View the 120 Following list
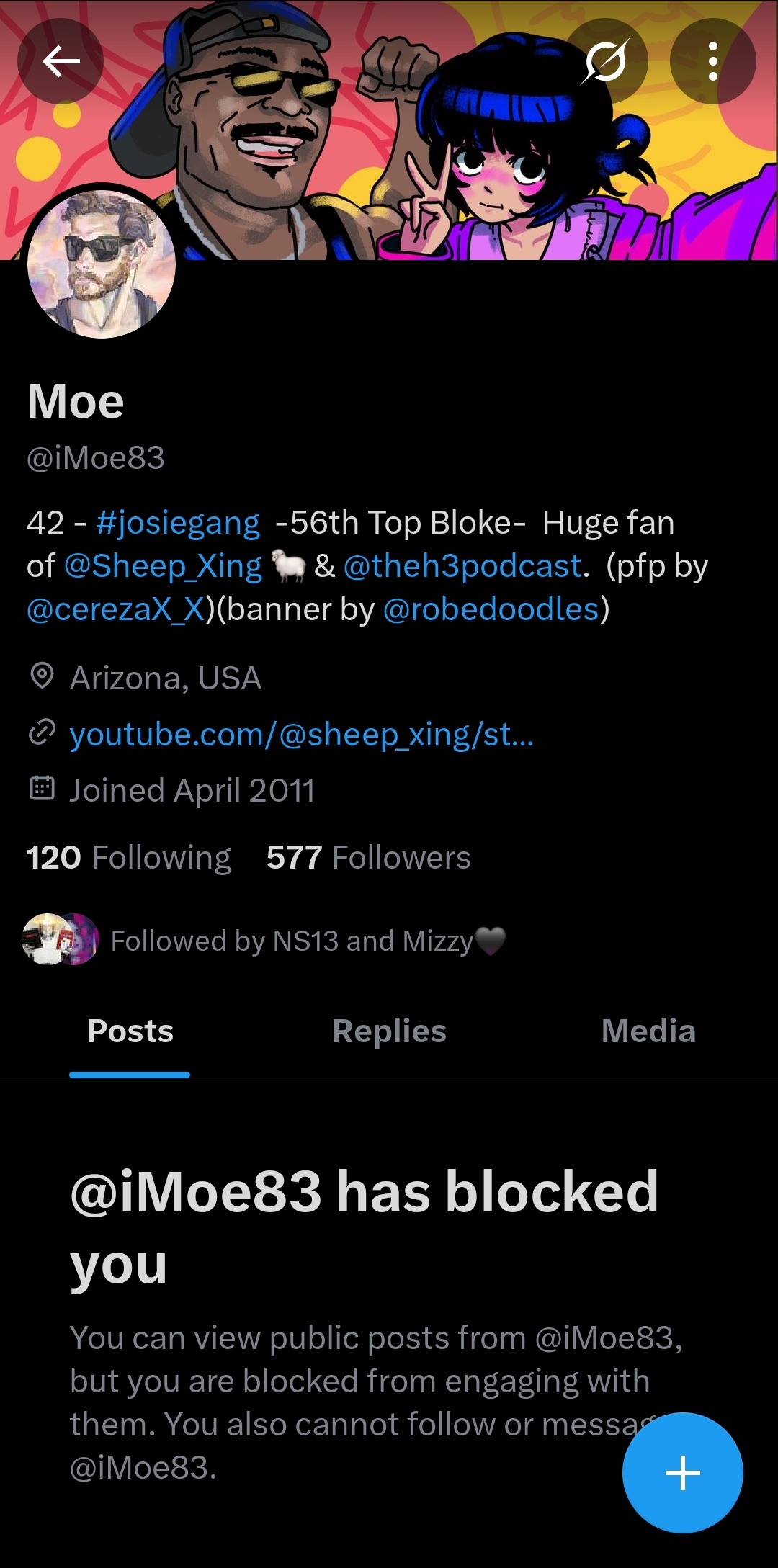This screenshot has height=1568, width=778. 129,858
